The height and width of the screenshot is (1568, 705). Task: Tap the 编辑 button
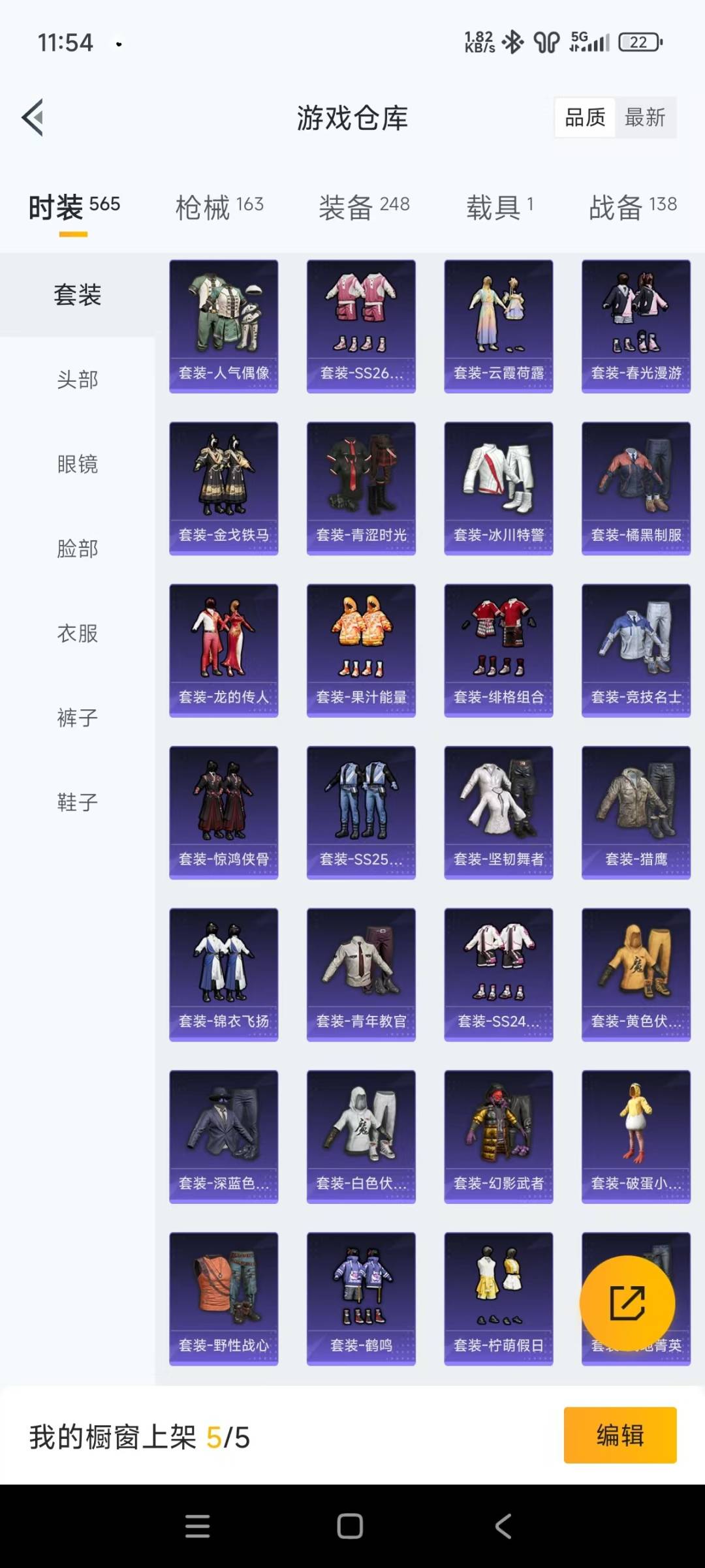click(x=620, y=1435)
